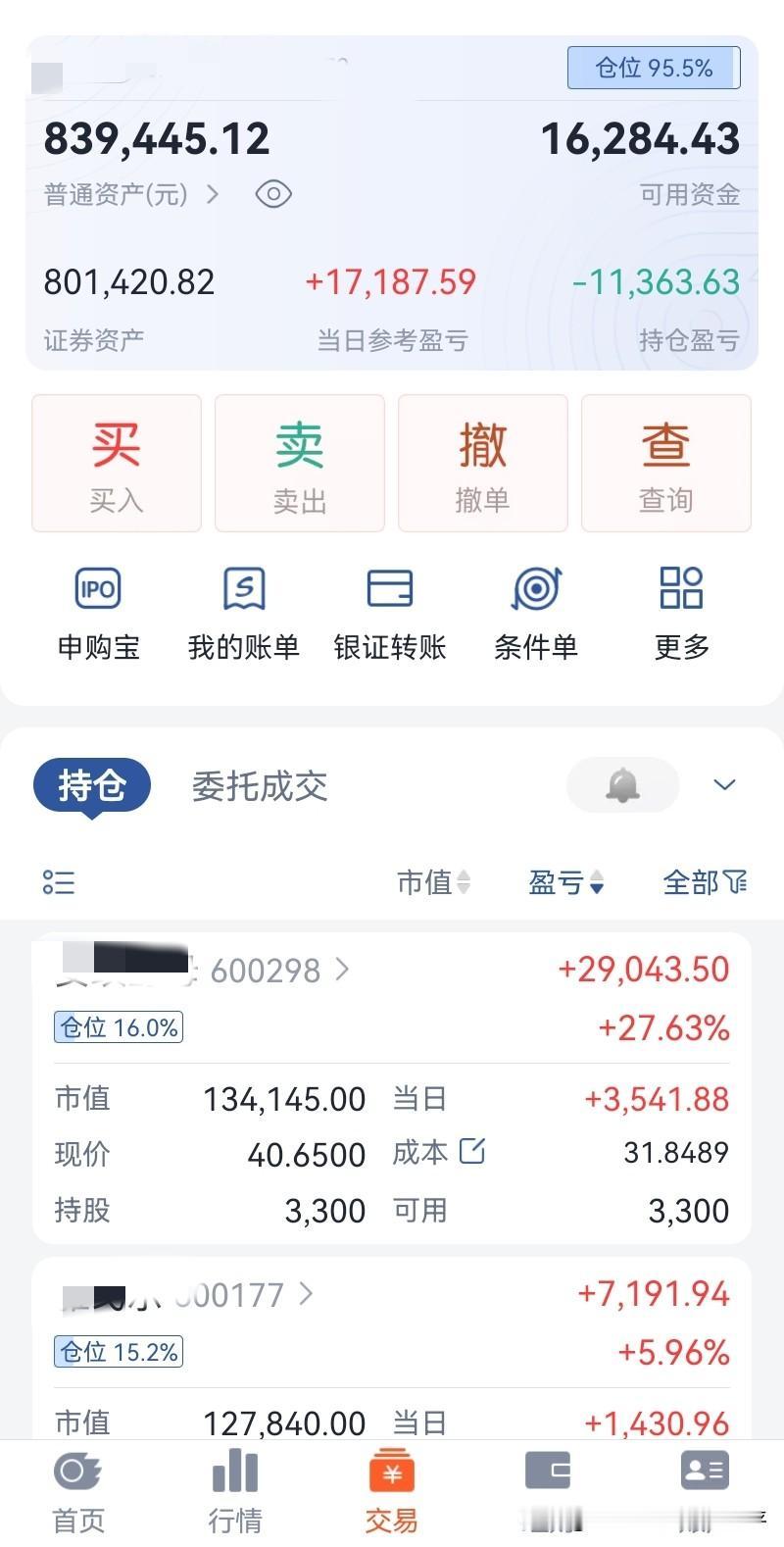Expand the panel with the down chevron
Viewport: 784px width, 1547px height.
(723, 785)
